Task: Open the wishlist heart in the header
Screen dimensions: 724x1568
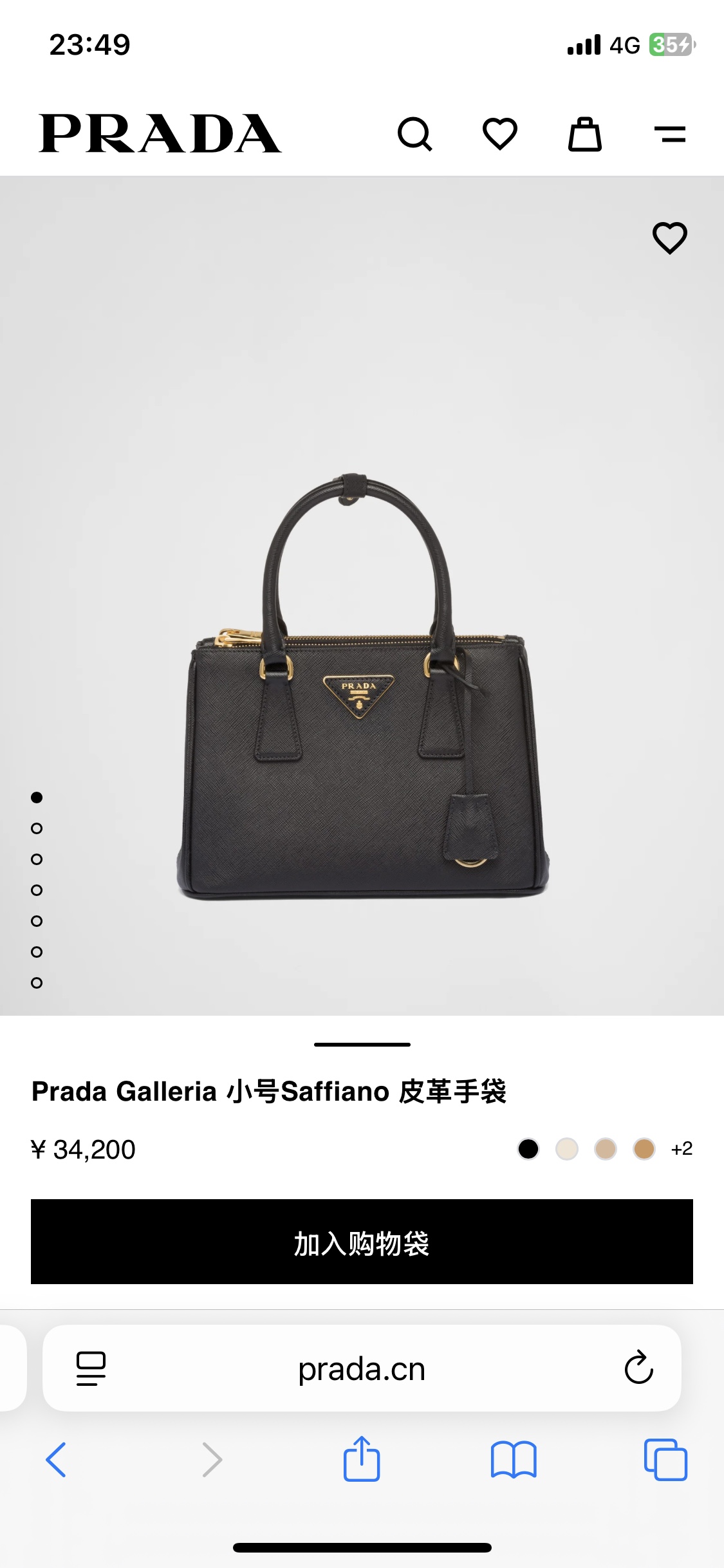Action: tap(500, 134)
